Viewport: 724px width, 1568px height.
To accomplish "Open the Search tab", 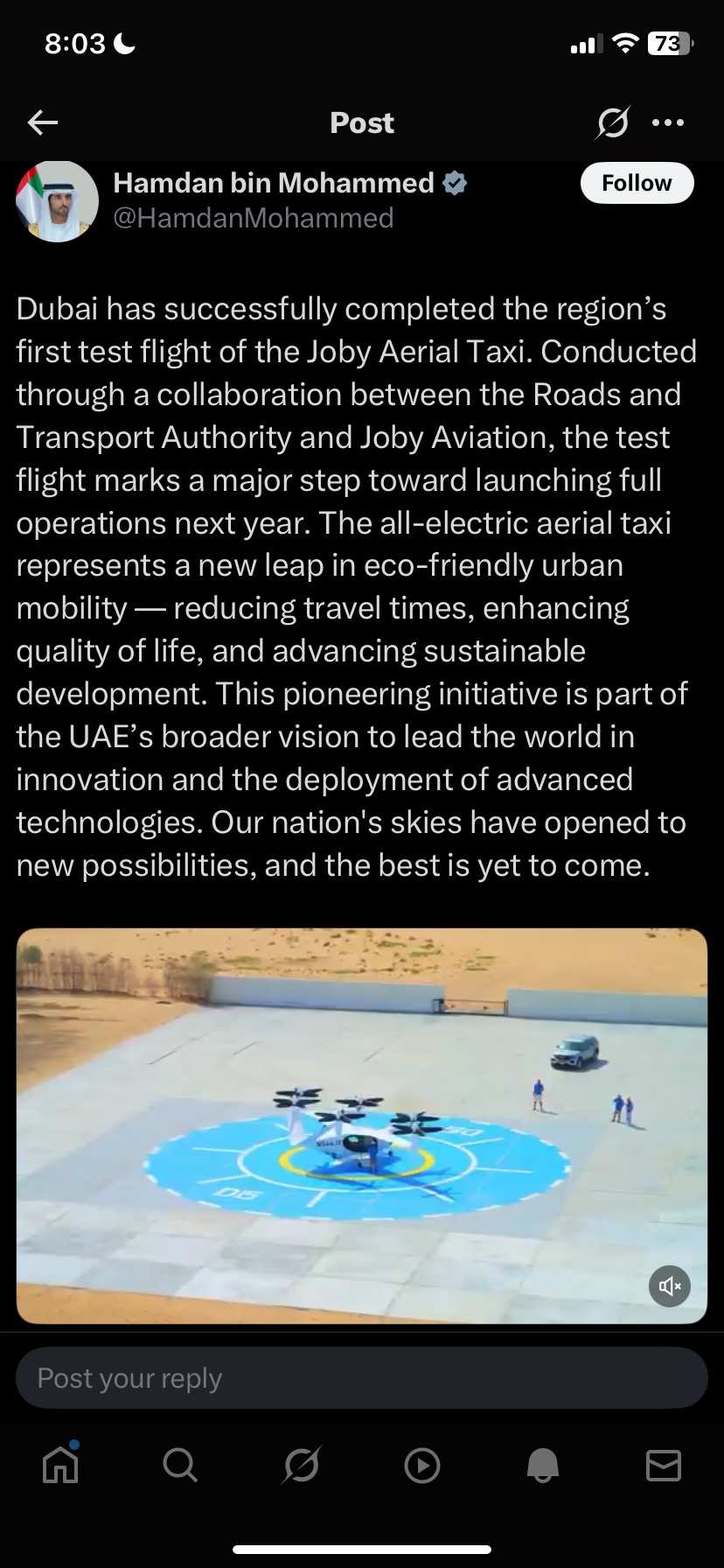I will tap(180, 1464).
